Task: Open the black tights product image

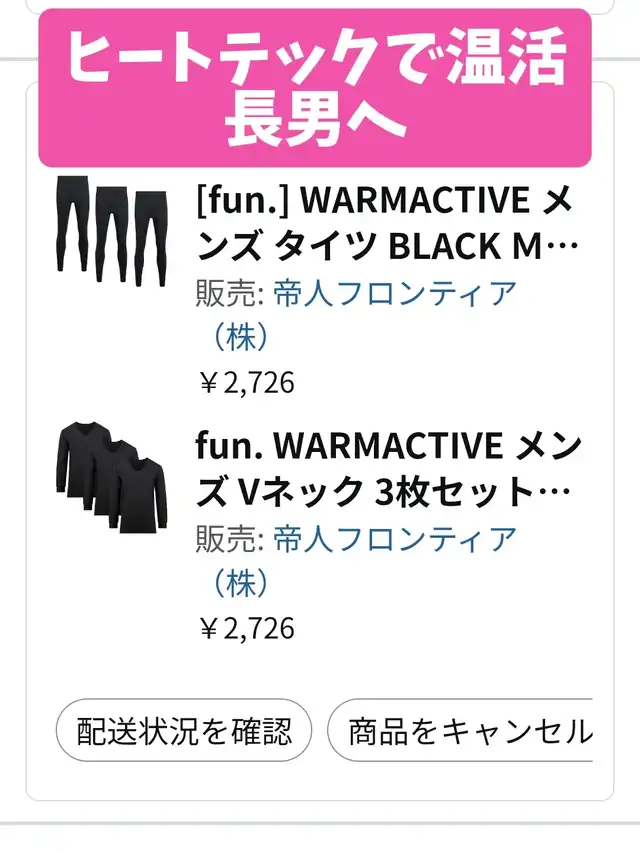Action: 112,231
